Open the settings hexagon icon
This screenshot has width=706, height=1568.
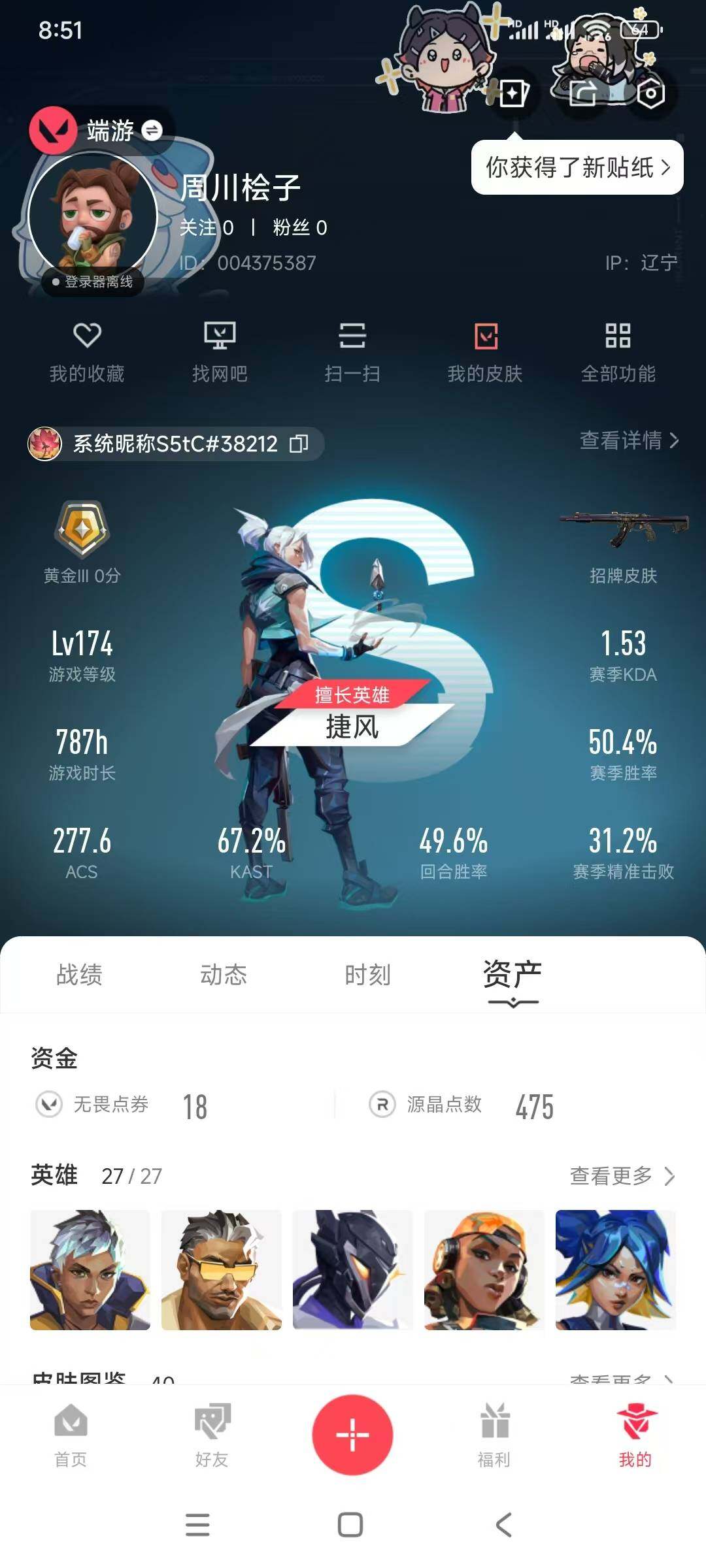coord(650,94)
